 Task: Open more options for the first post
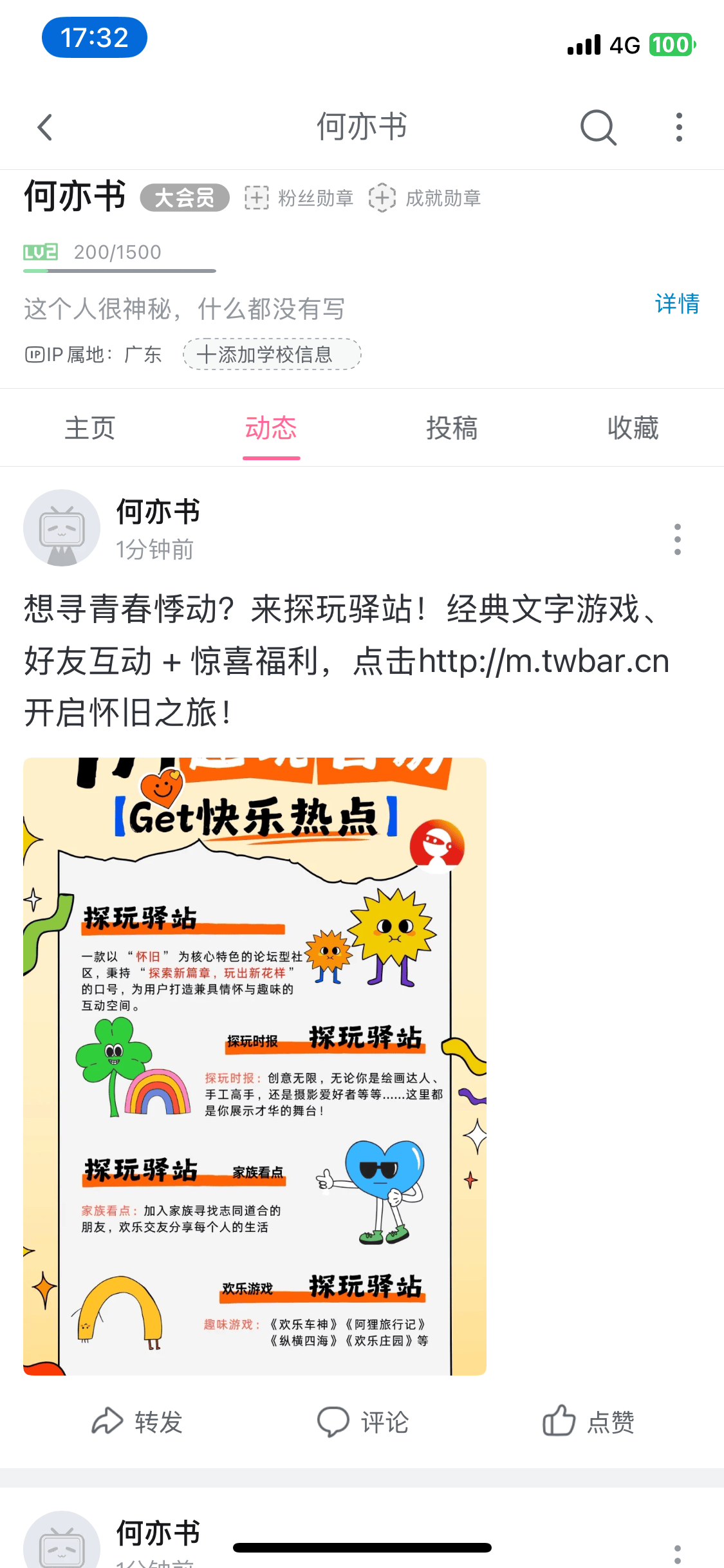[677, 539]
